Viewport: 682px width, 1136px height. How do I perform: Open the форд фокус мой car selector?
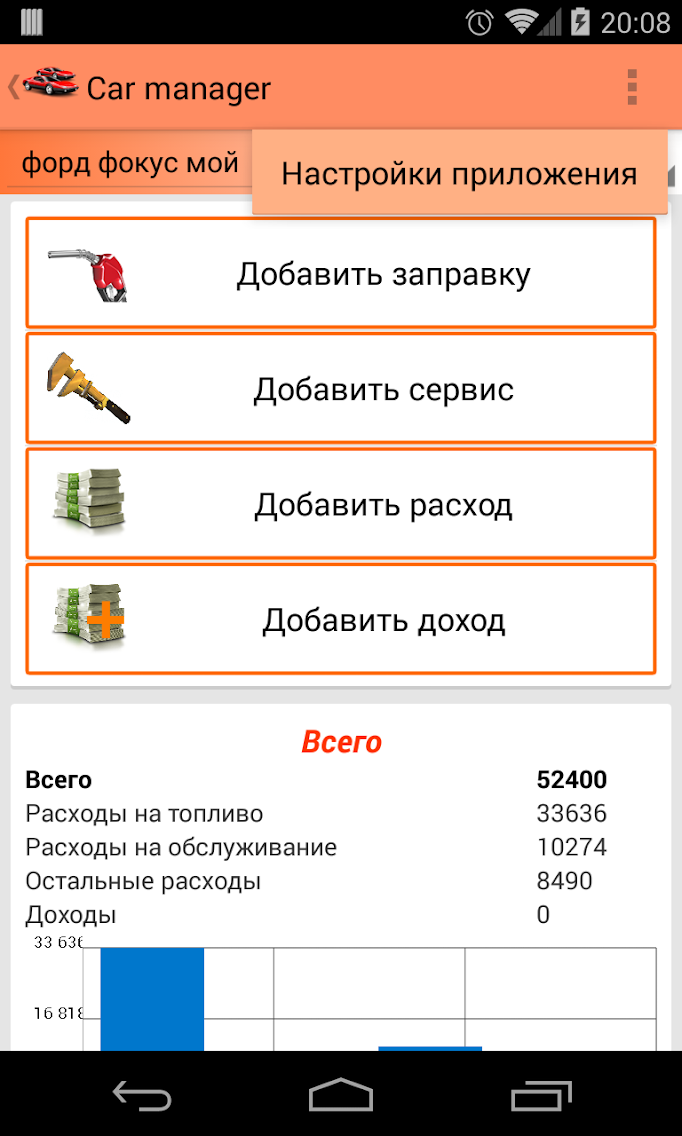(x=130, y=162)
